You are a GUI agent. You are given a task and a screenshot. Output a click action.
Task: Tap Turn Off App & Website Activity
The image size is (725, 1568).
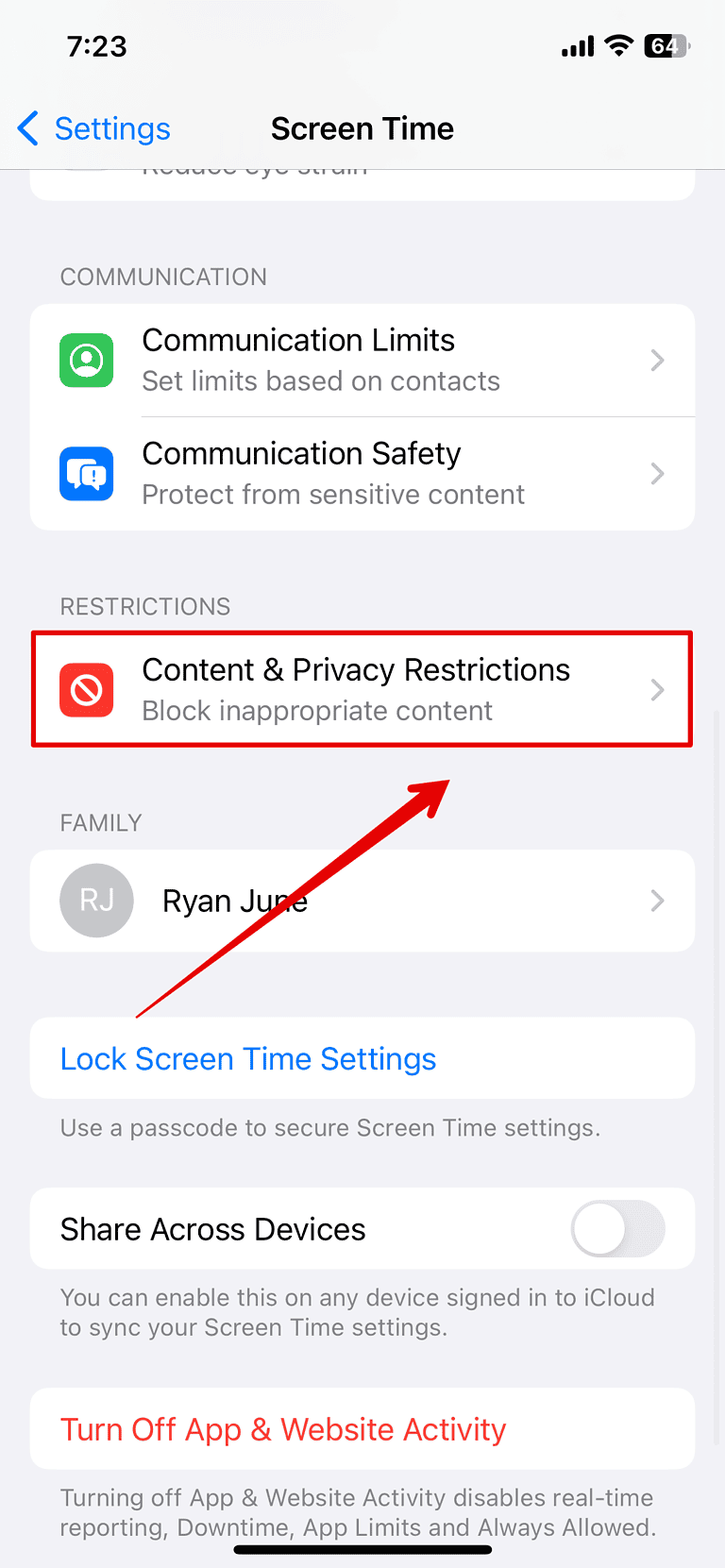click(x=283, y=1429)
